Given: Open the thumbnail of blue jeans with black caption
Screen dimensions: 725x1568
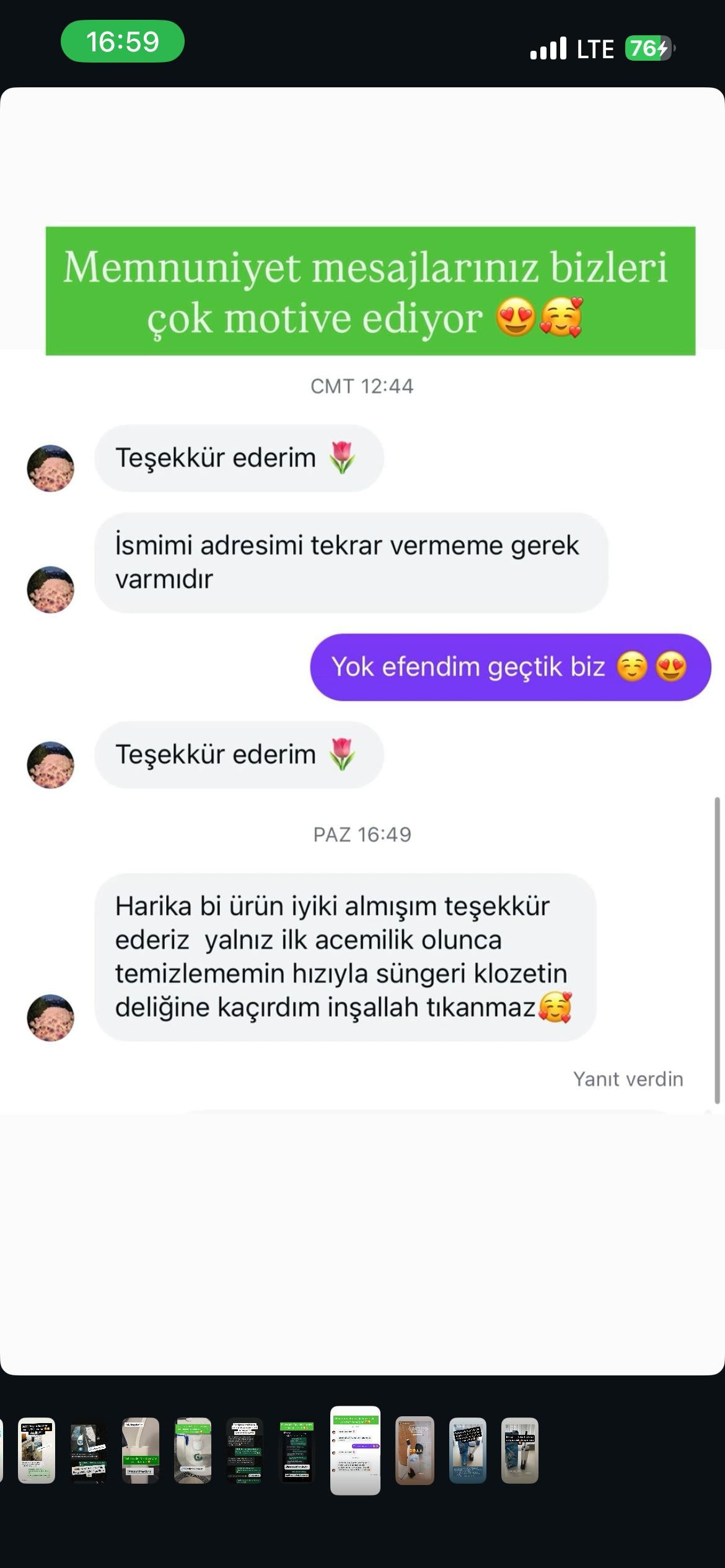Looking at the screenshot, I should tap(467, 1451).
